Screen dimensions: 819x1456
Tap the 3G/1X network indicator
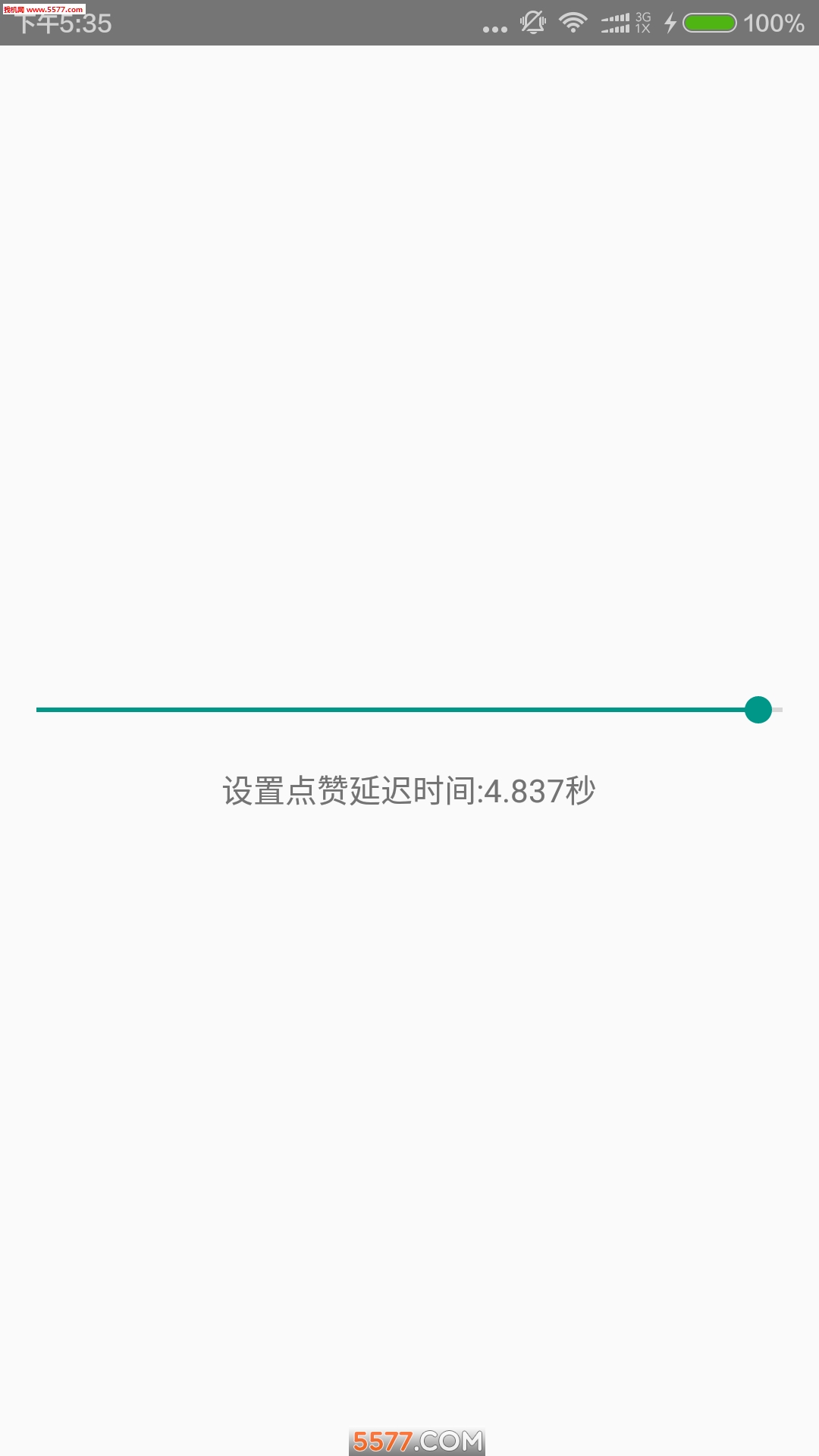point(641,23)
